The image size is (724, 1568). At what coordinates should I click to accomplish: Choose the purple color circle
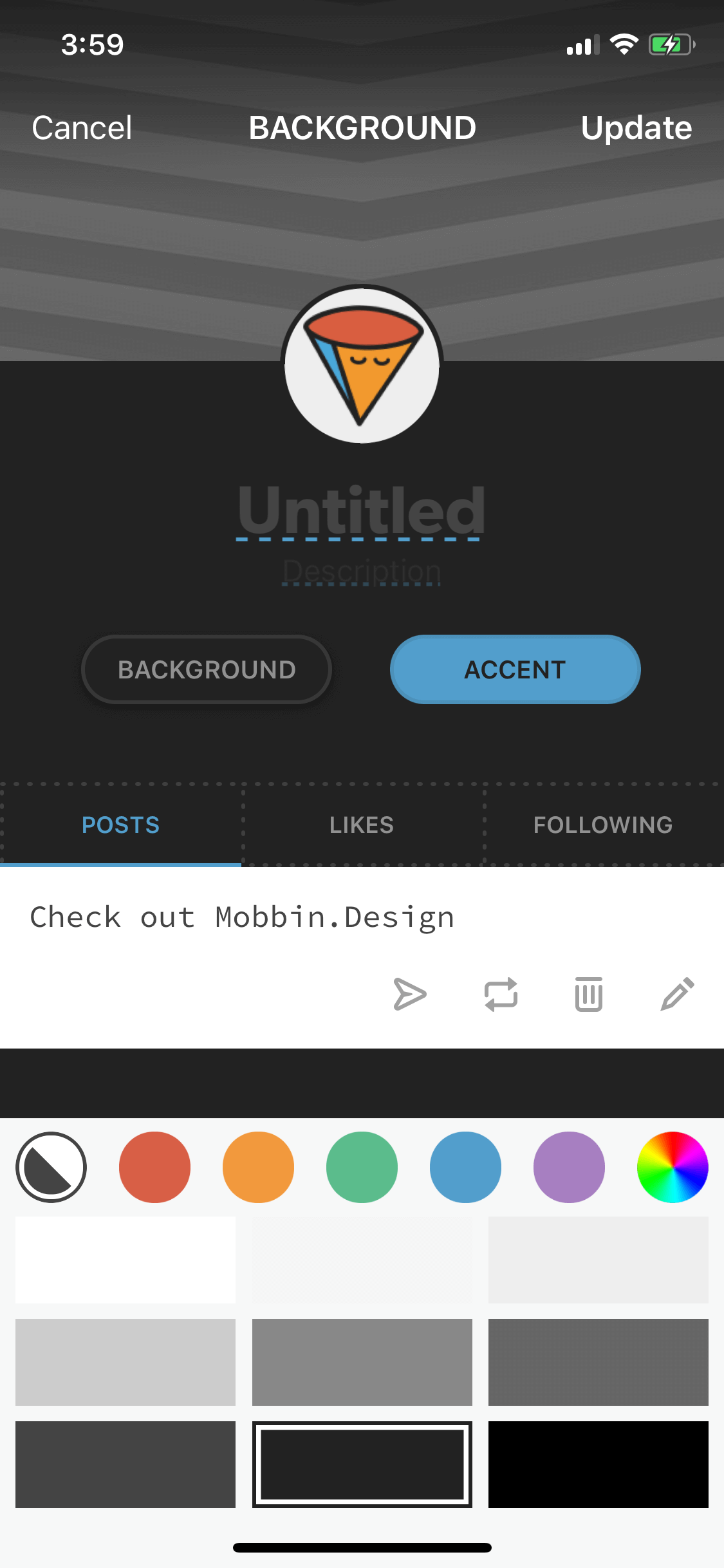click(569, 1167)
